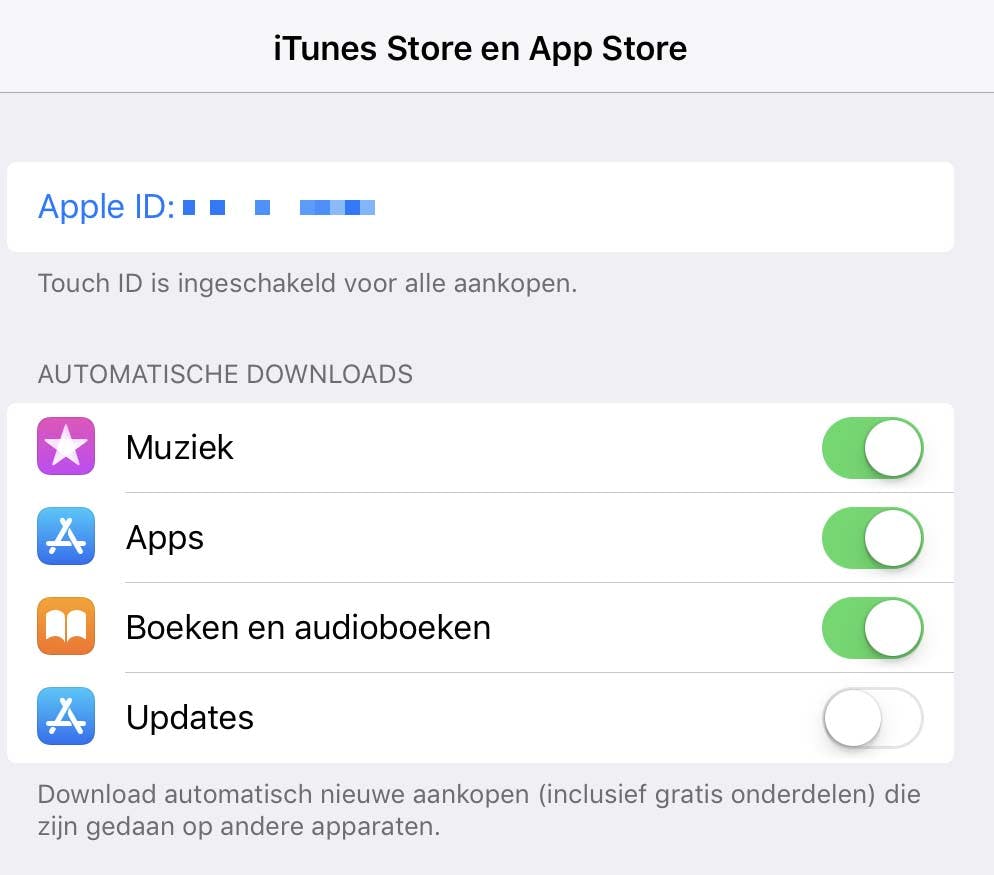Image resolution: width=994 pixels, height=875 pixels.
Task: Disable automatic Apps downloads
Action: tap(872, 538)
